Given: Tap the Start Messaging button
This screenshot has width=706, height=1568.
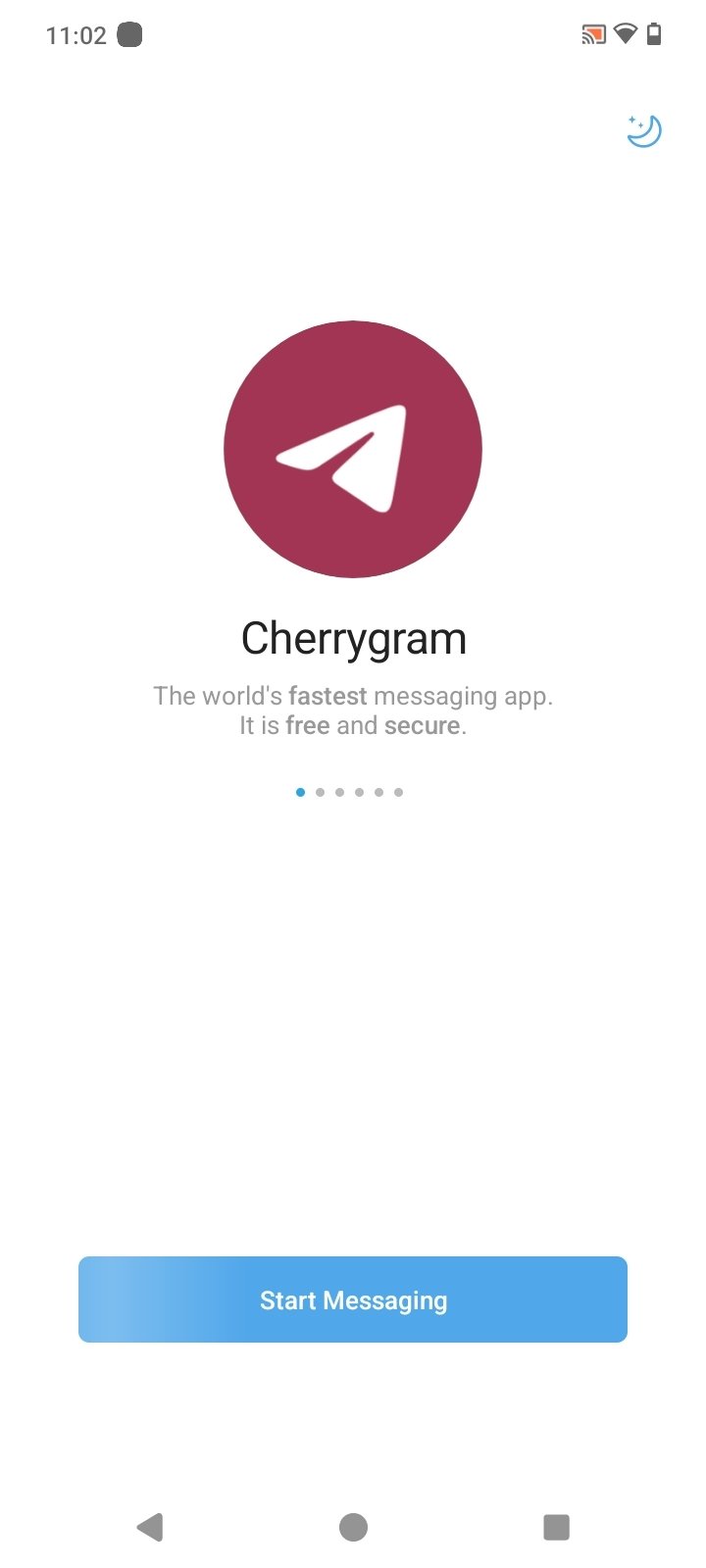Looking at the screenshot, I should point(353,1299).
